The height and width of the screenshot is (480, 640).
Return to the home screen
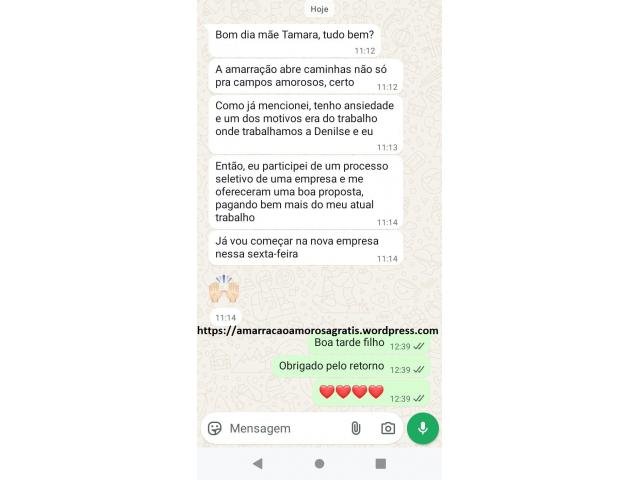[319, 463]
